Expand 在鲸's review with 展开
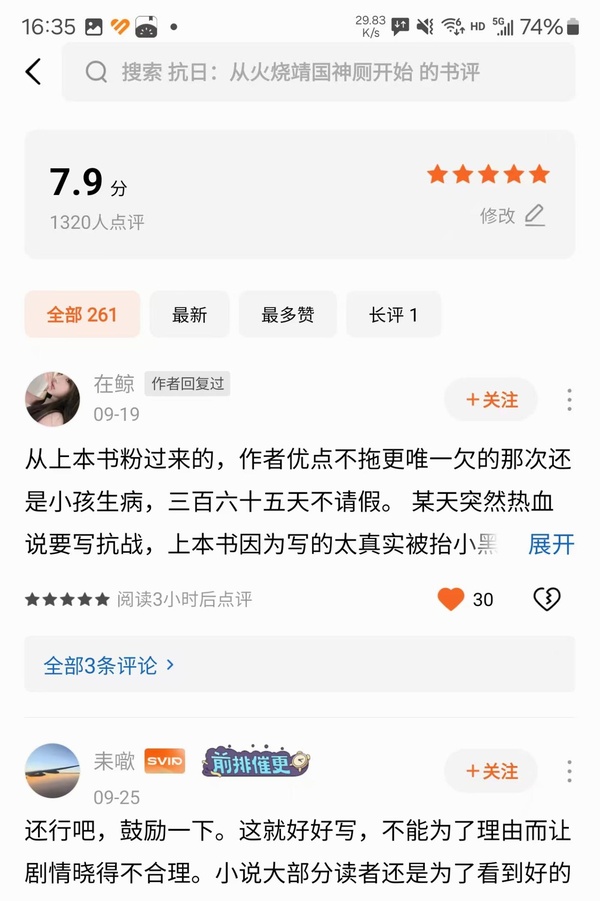Viewport: 600px width, 901px height. point(551,544)
